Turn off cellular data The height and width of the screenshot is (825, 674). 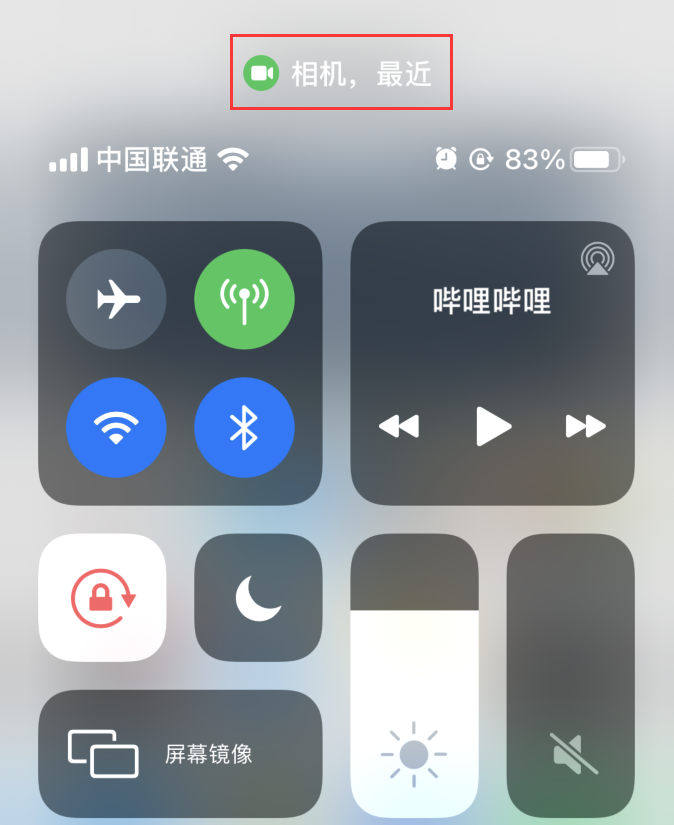[244, 299]
